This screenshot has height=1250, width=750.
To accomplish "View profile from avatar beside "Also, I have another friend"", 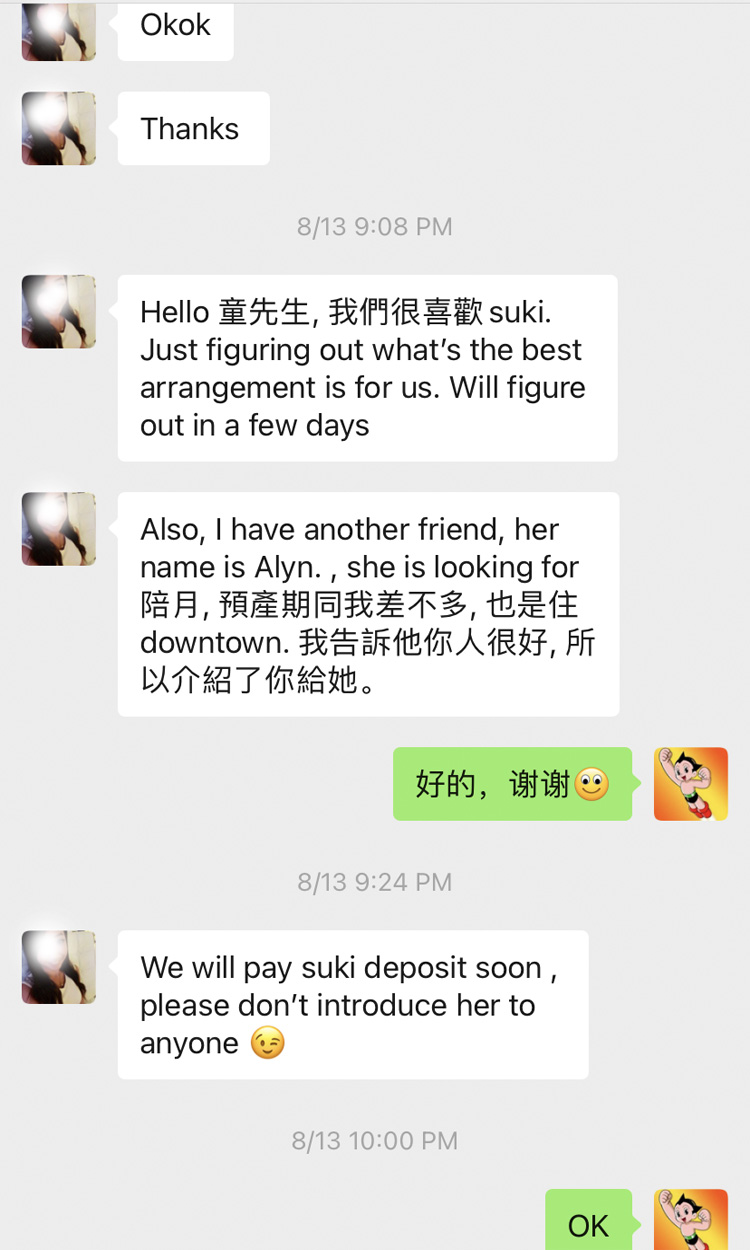I will click(x=59, y=529).
